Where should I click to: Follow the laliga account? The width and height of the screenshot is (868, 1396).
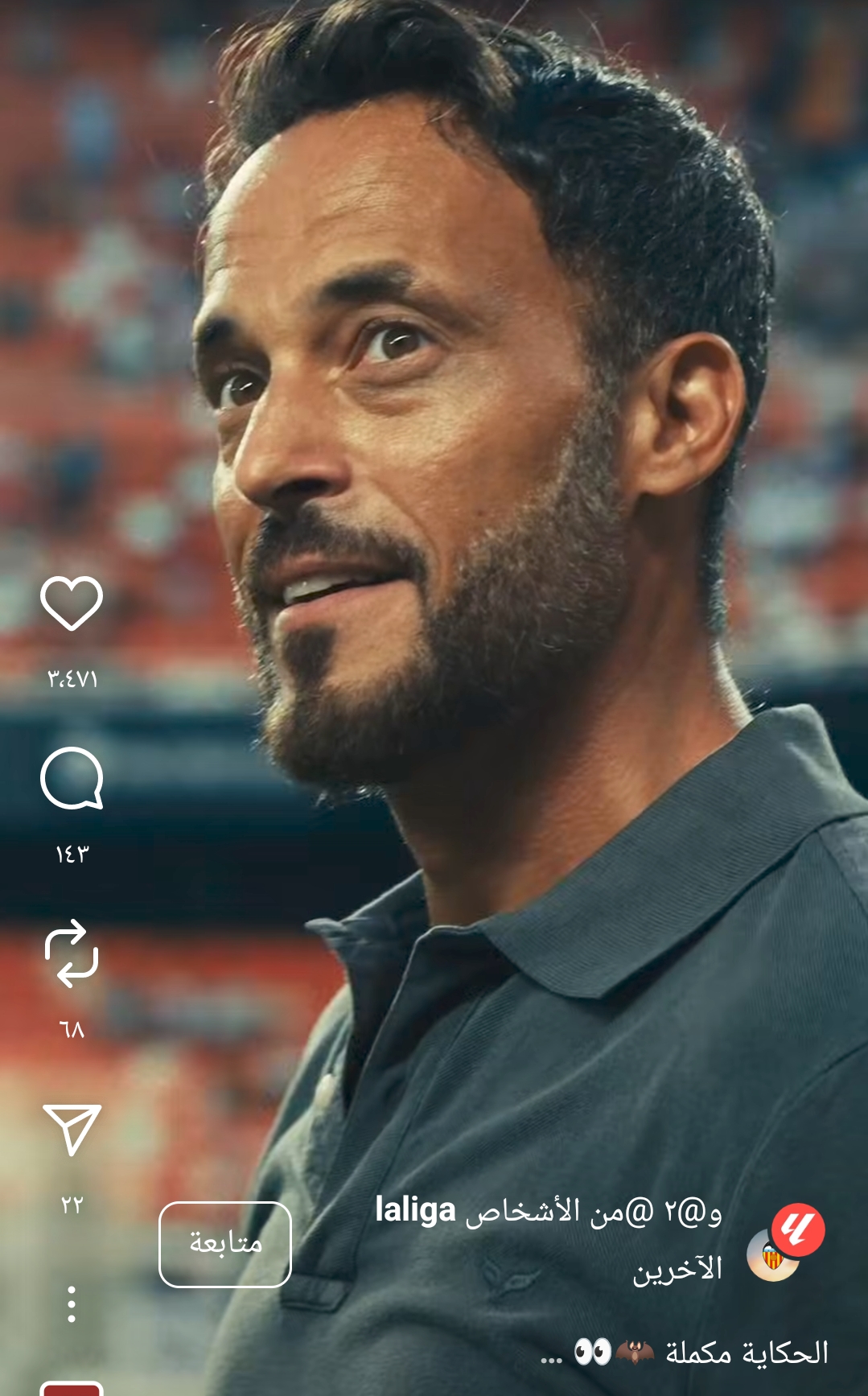click(225, 1244)
